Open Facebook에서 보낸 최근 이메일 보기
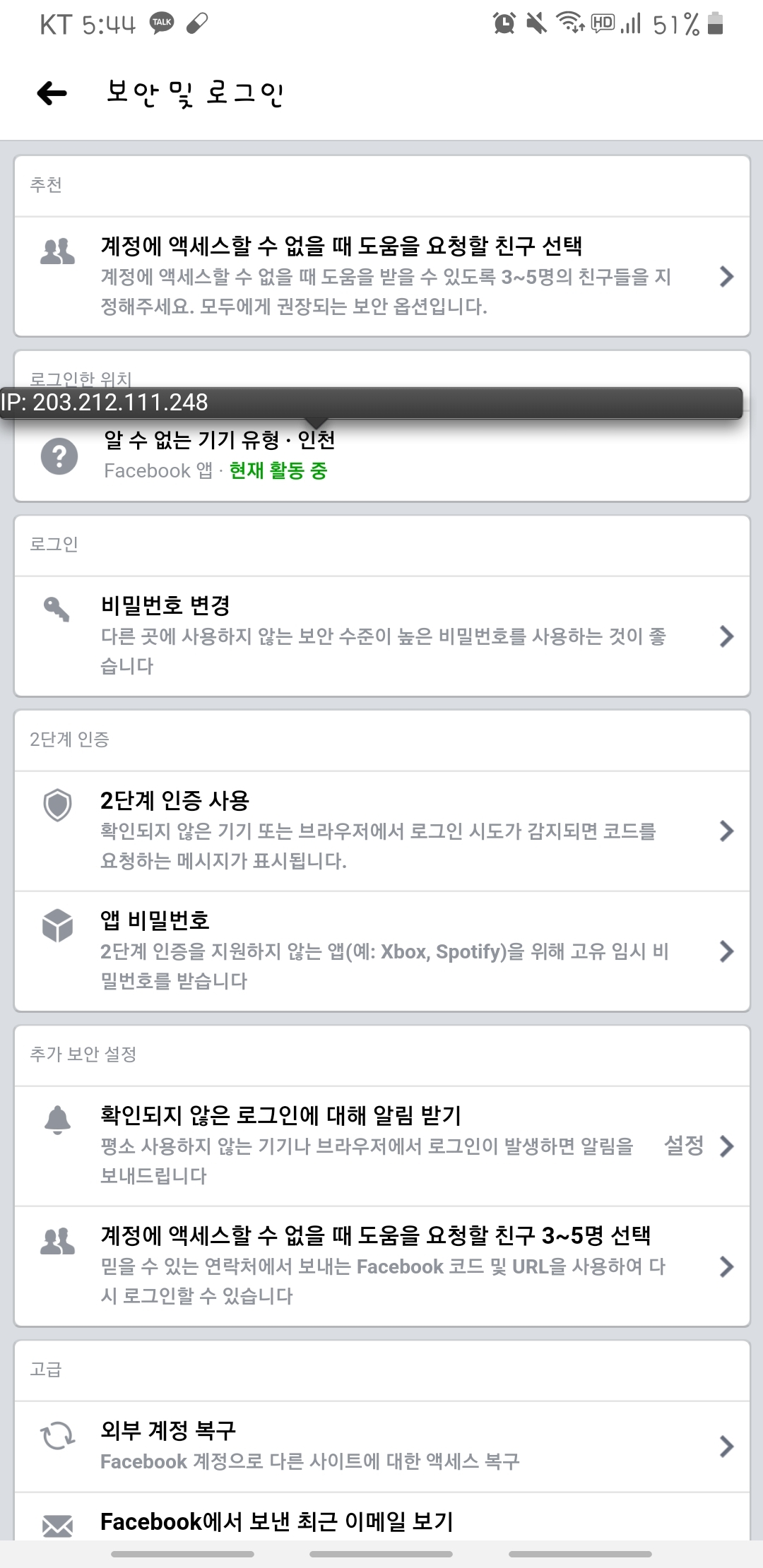Screen dimensions: 763x1568 pyautogui.click(x=381, y=1518)
